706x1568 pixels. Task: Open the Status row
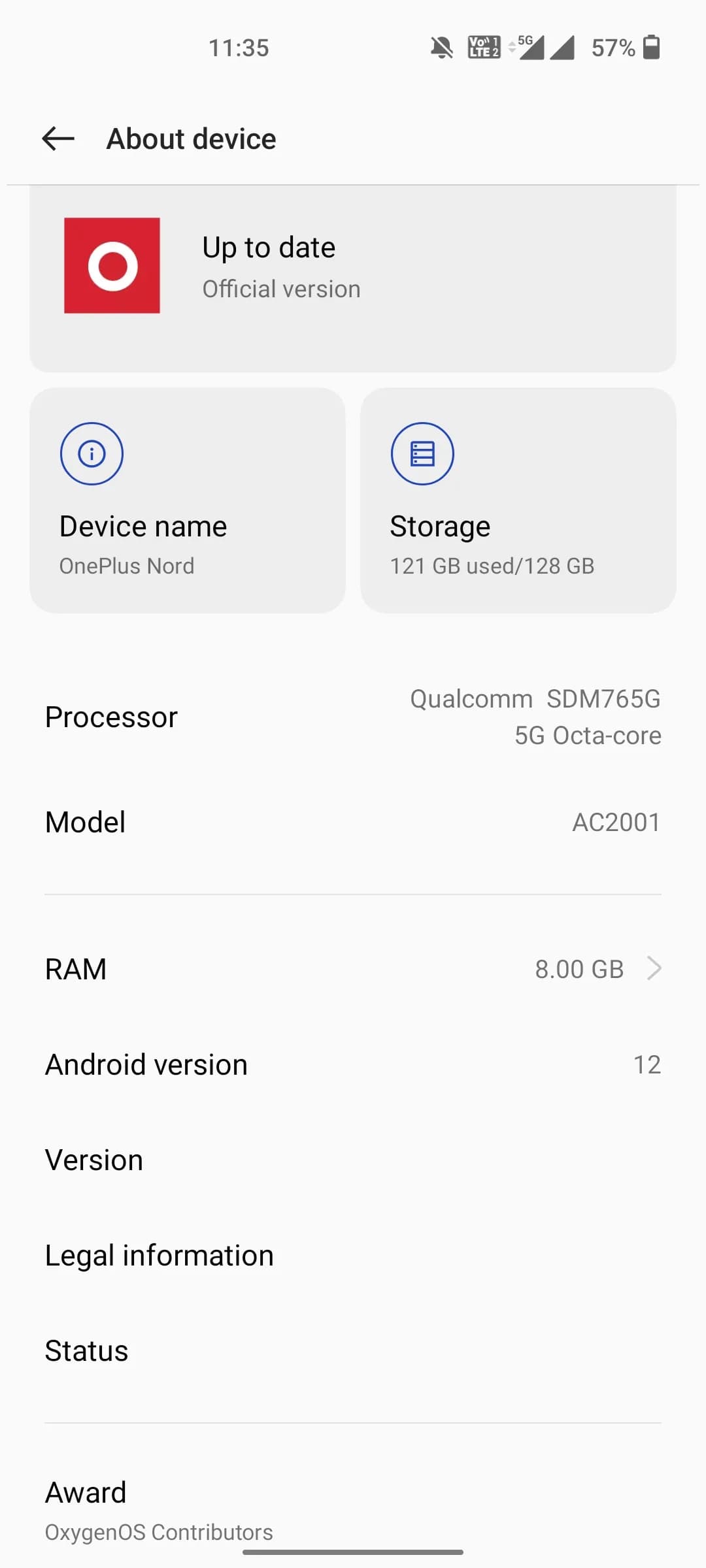click(x=353, y=1350)
